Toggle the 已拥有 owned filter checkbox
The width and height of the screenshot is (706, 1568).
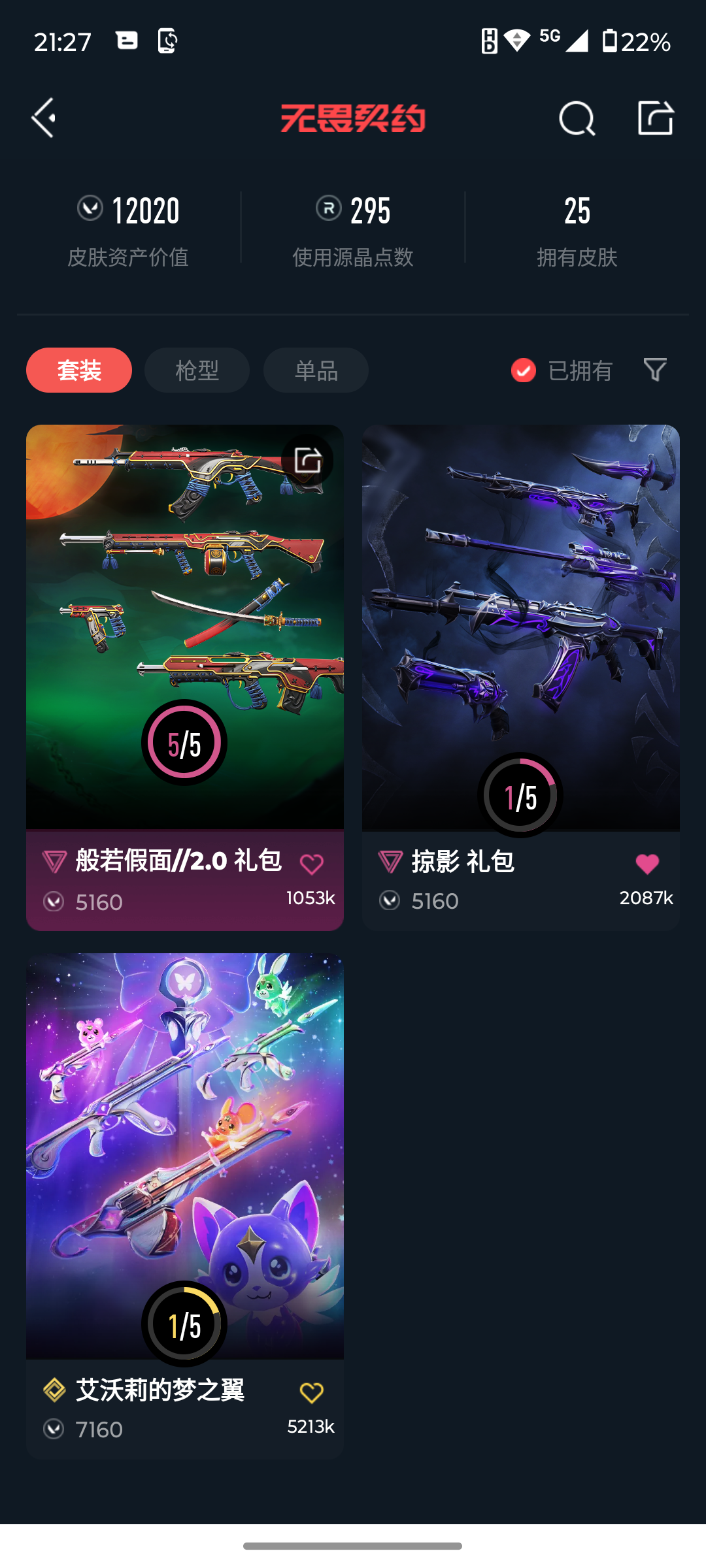524,370
